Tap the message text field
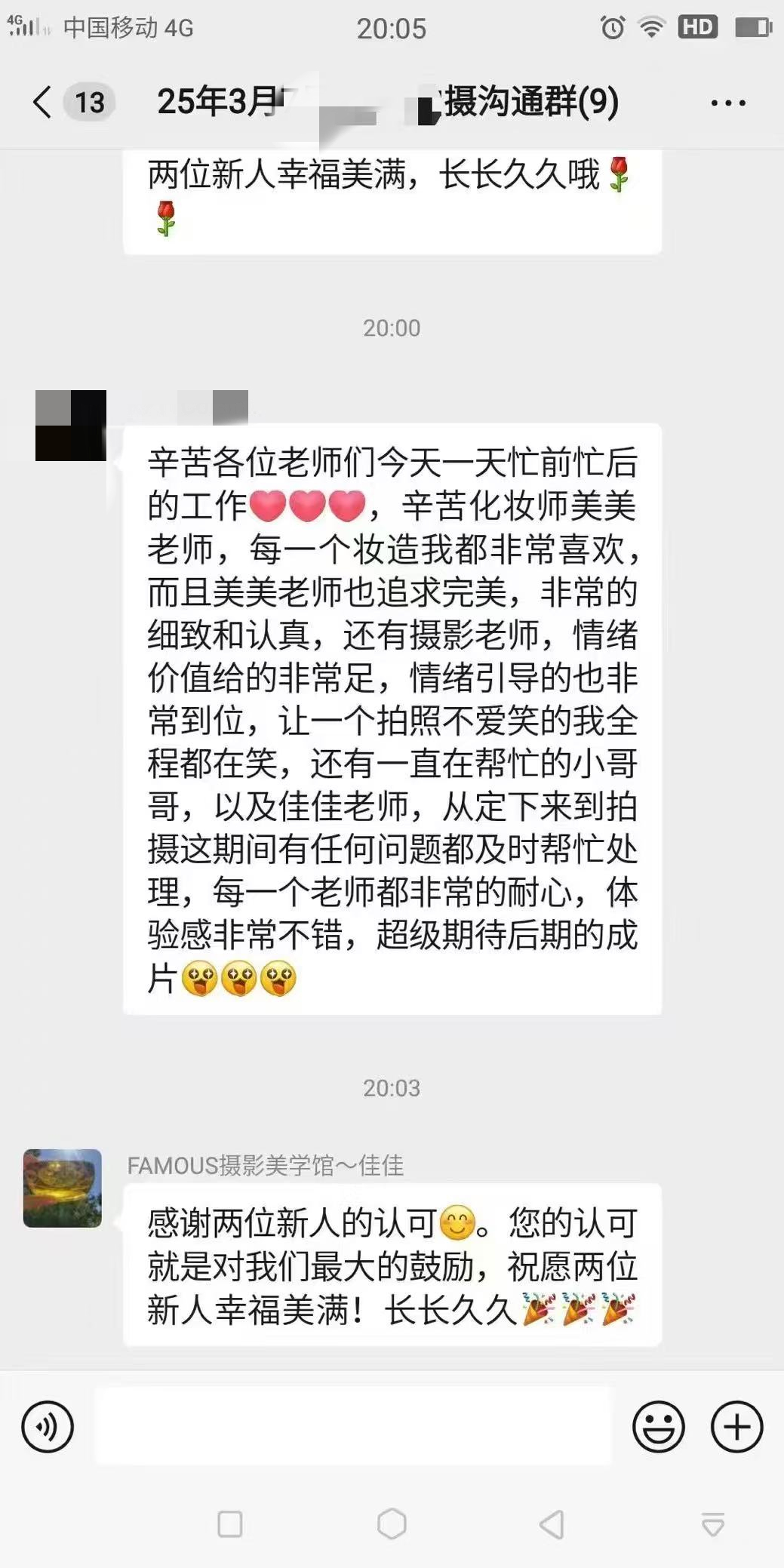Screen dimensions: 784x1568 click(352, 1425)
